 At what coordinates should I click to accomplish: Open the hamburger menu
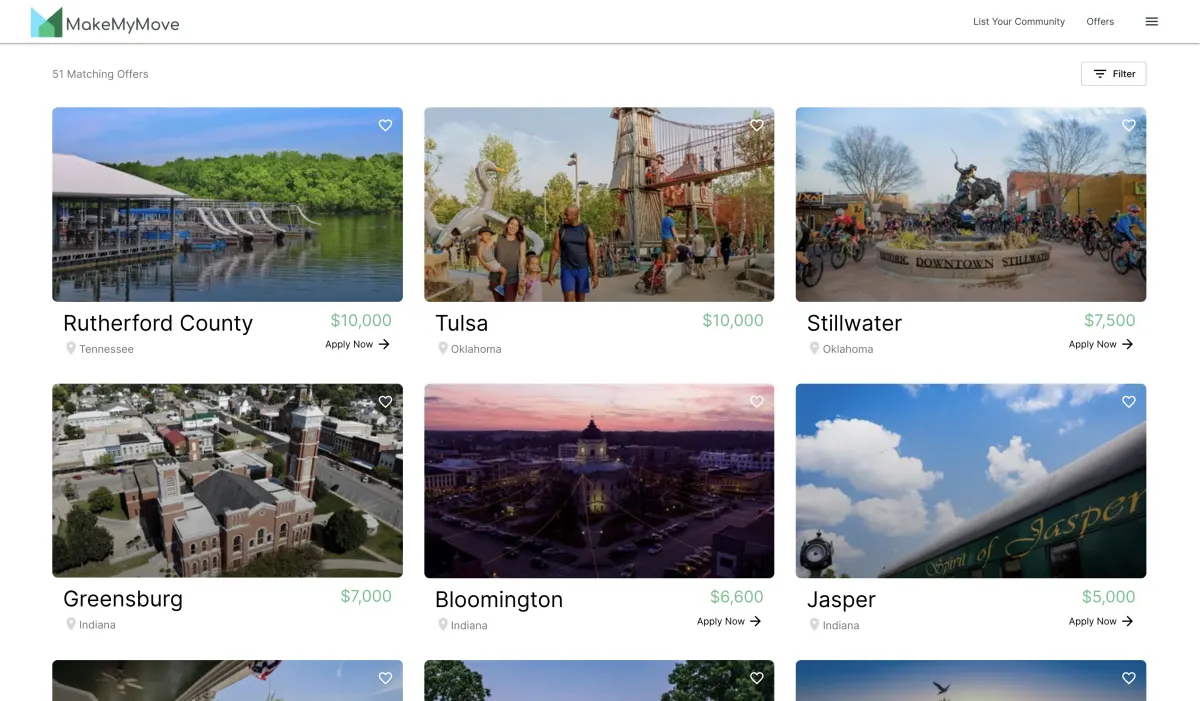click(1151, 22)
